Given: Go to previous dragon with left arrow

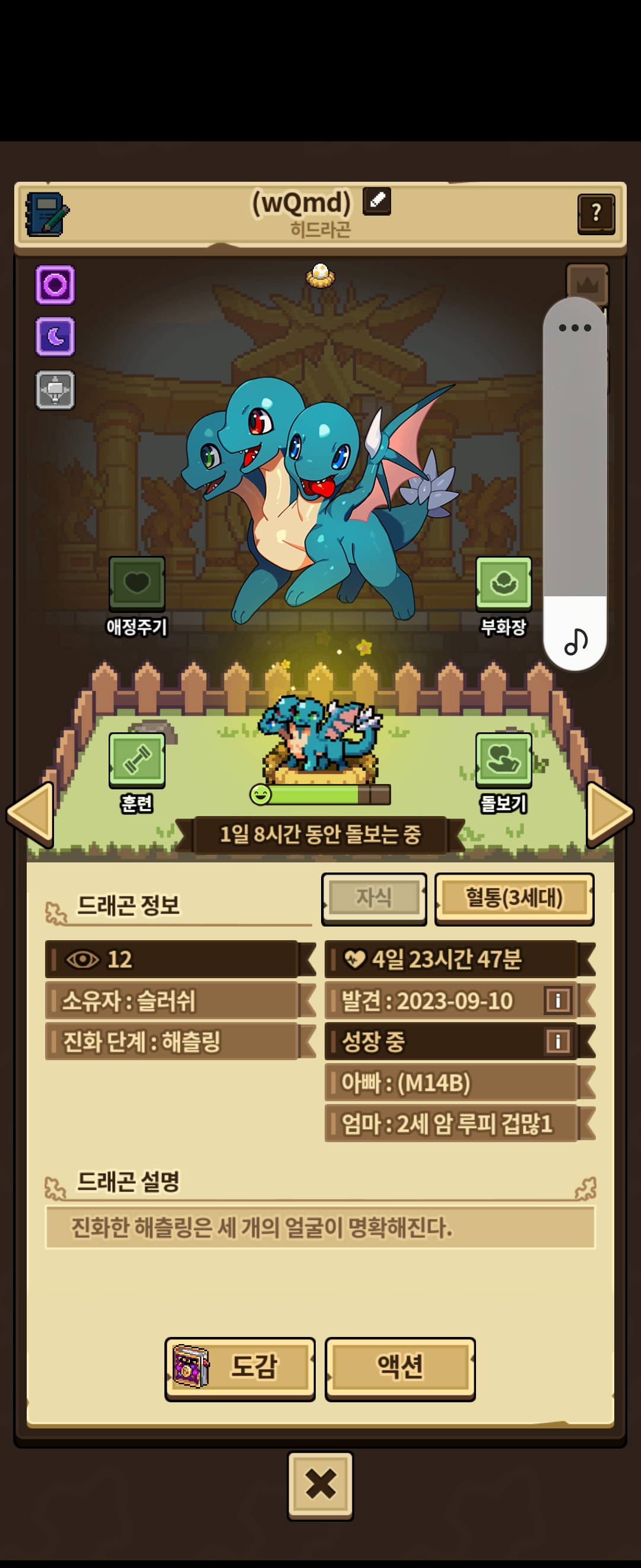Looking at the screenshot, I should [x=30, y=814].
